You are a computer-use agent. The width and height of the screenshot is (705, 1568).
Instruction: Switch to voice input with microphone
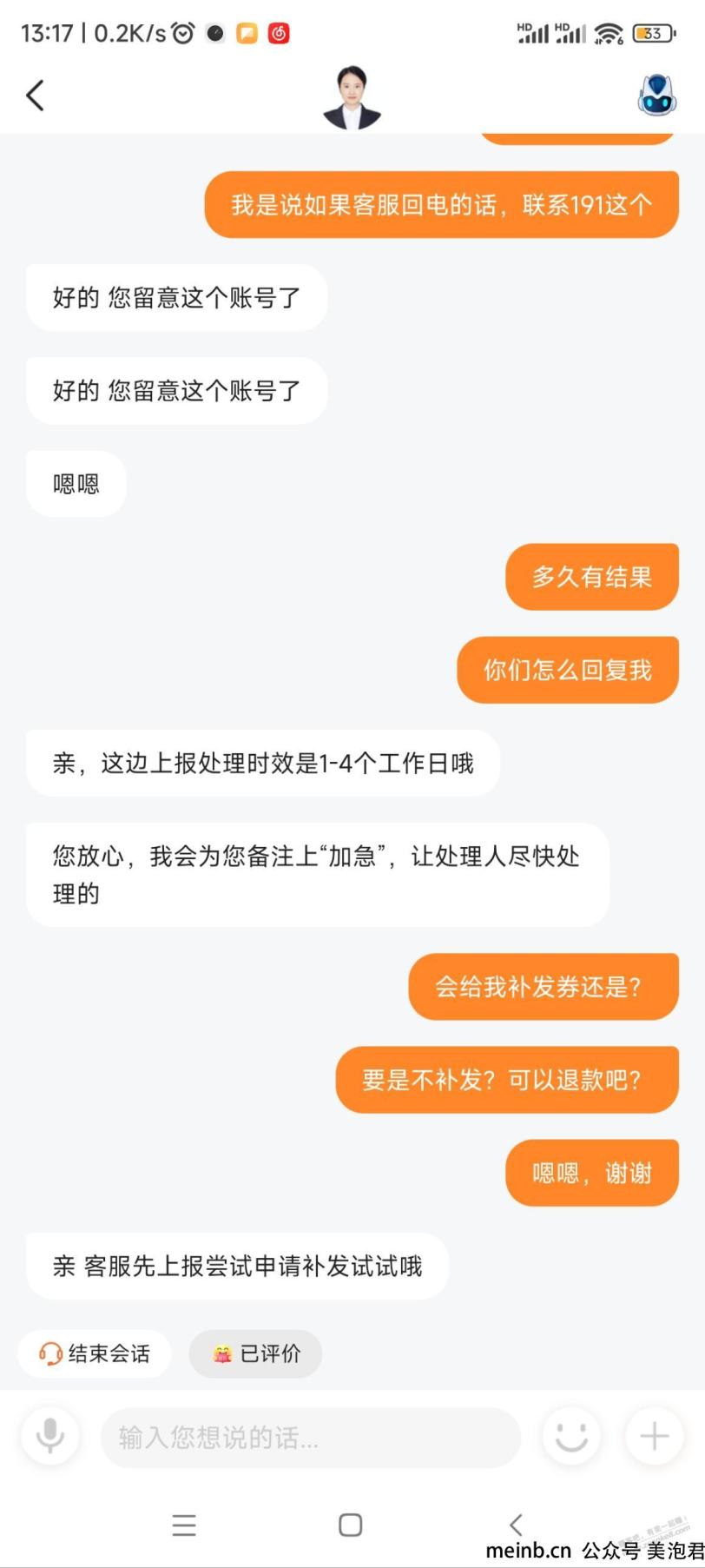[x=50, y=1437]
